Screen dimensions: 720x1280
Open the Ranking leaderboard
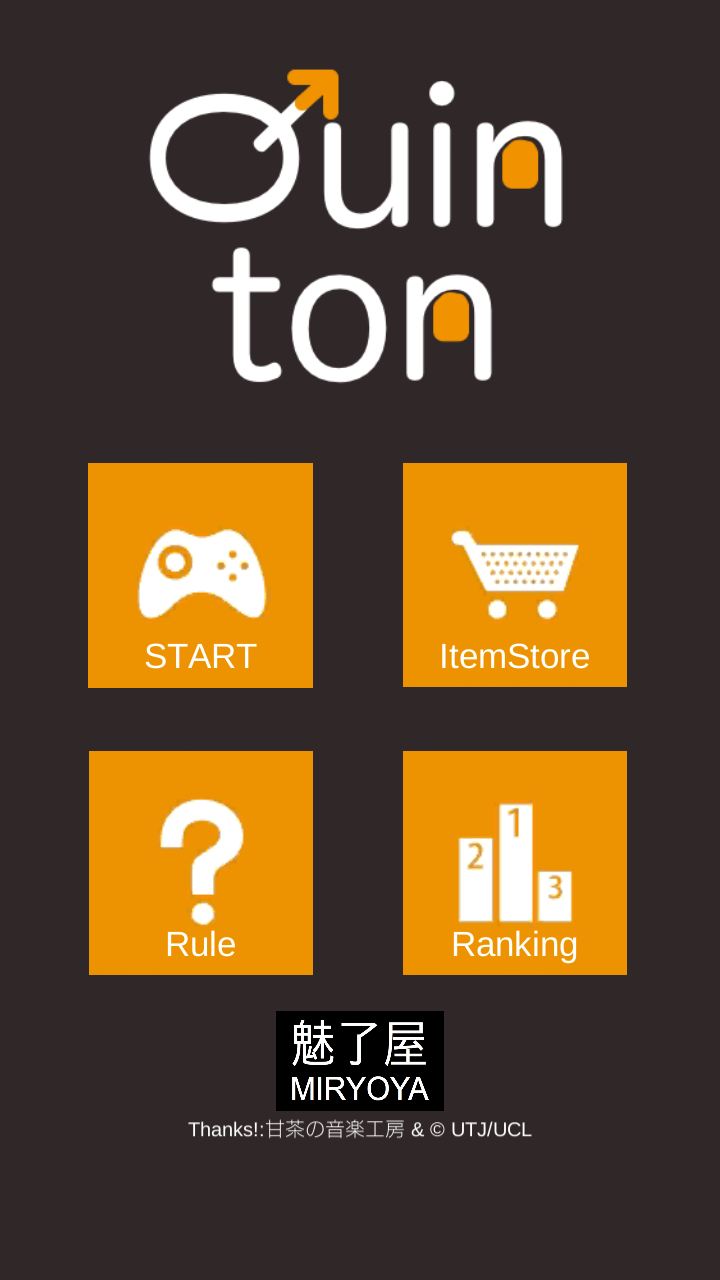[x=514, y=862]
